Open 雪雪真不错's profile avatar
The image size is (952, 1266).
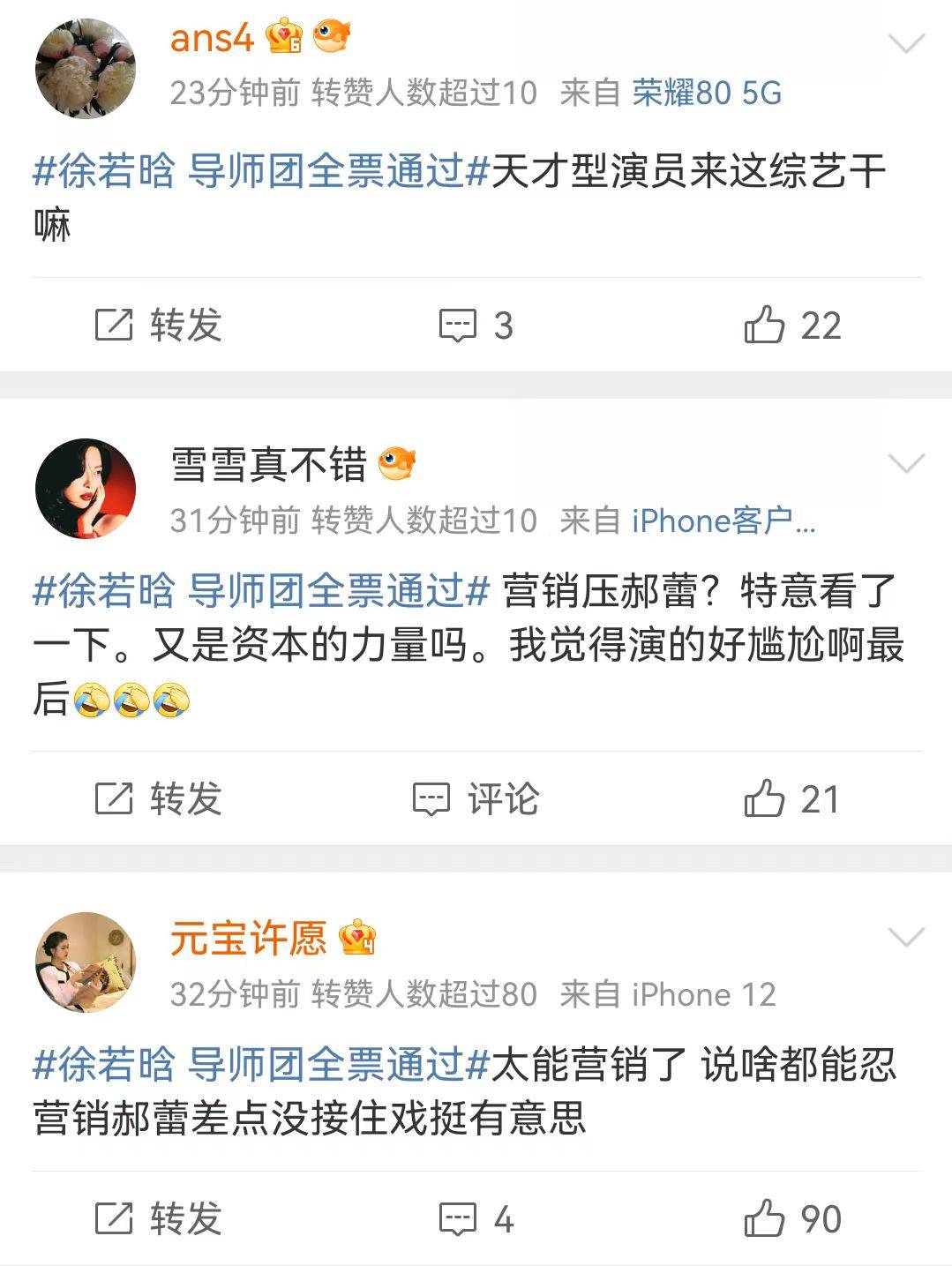(86, 488)
